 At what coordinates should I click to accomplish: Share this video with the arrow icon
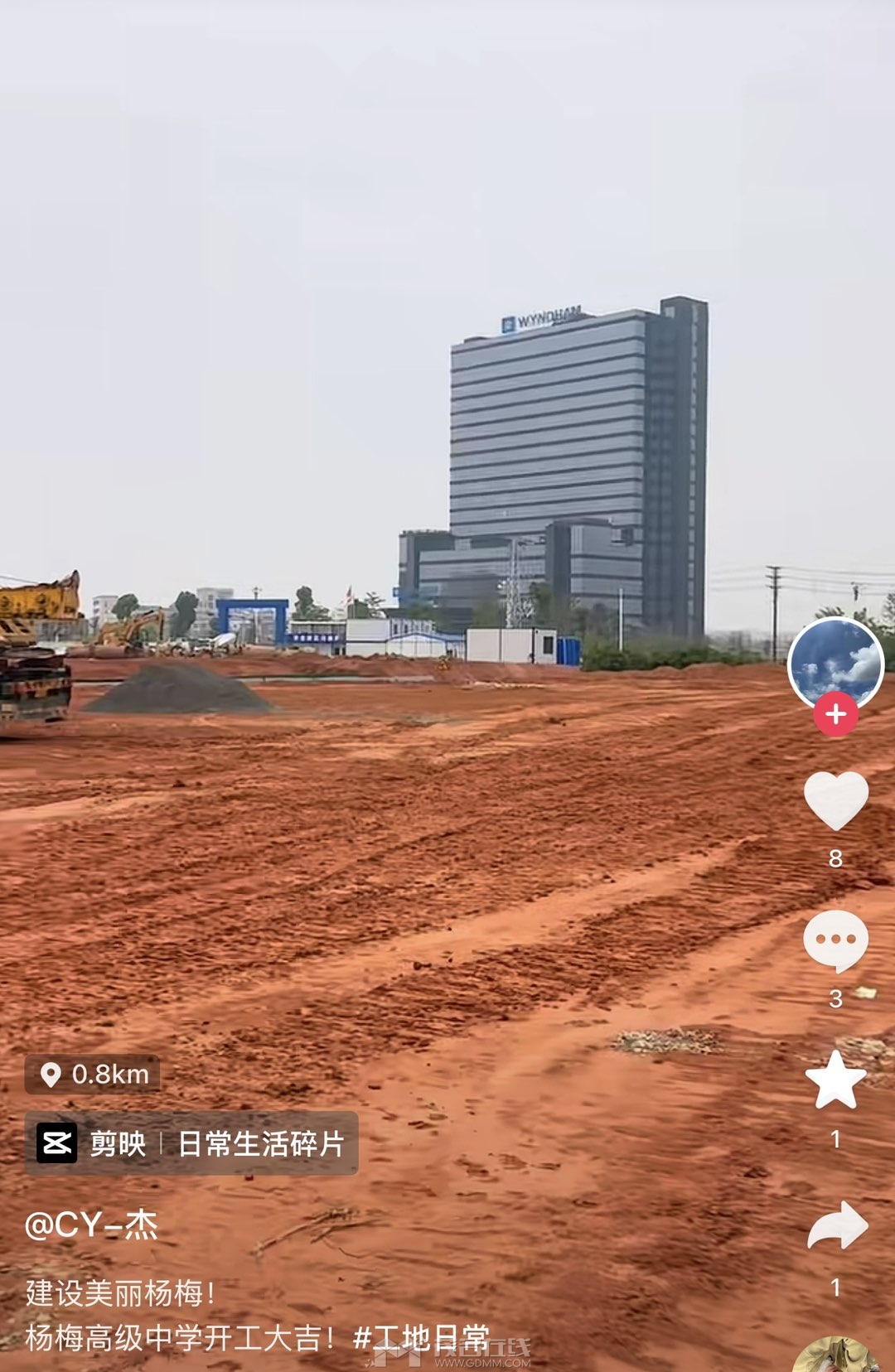click(837, 1225)
